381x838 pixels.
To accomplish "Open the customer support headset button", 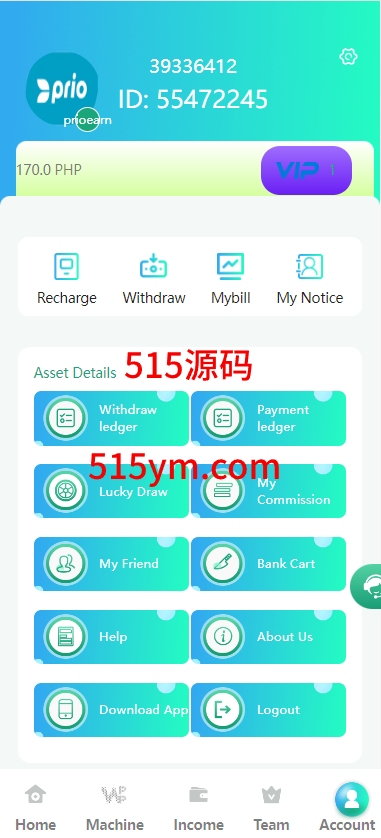I will [367, 586].
